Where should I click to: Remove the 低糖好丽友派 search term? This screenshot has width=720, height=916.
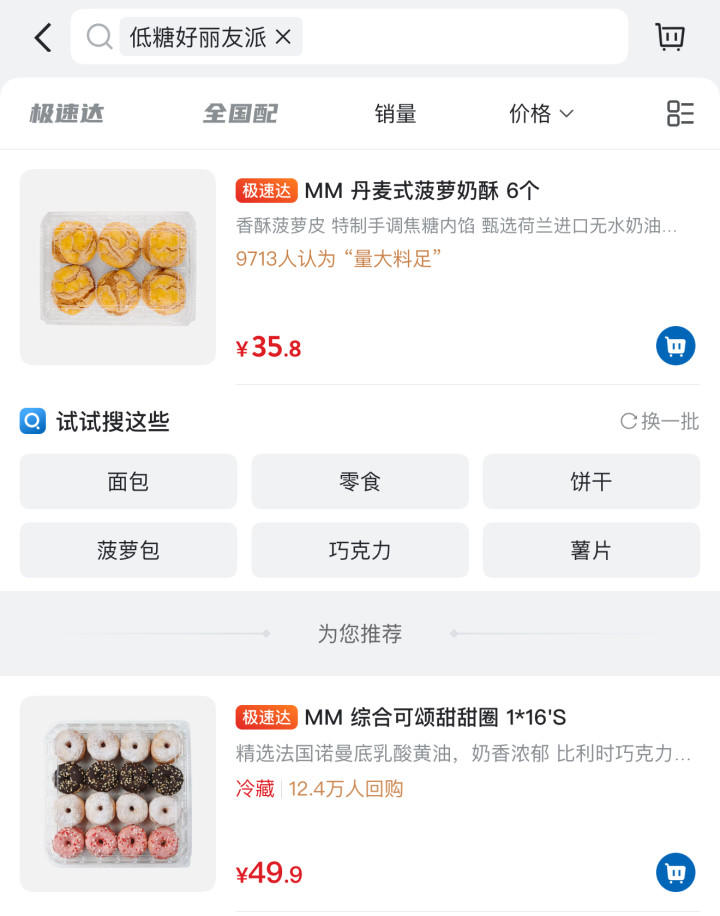click(x=283, y=37)
